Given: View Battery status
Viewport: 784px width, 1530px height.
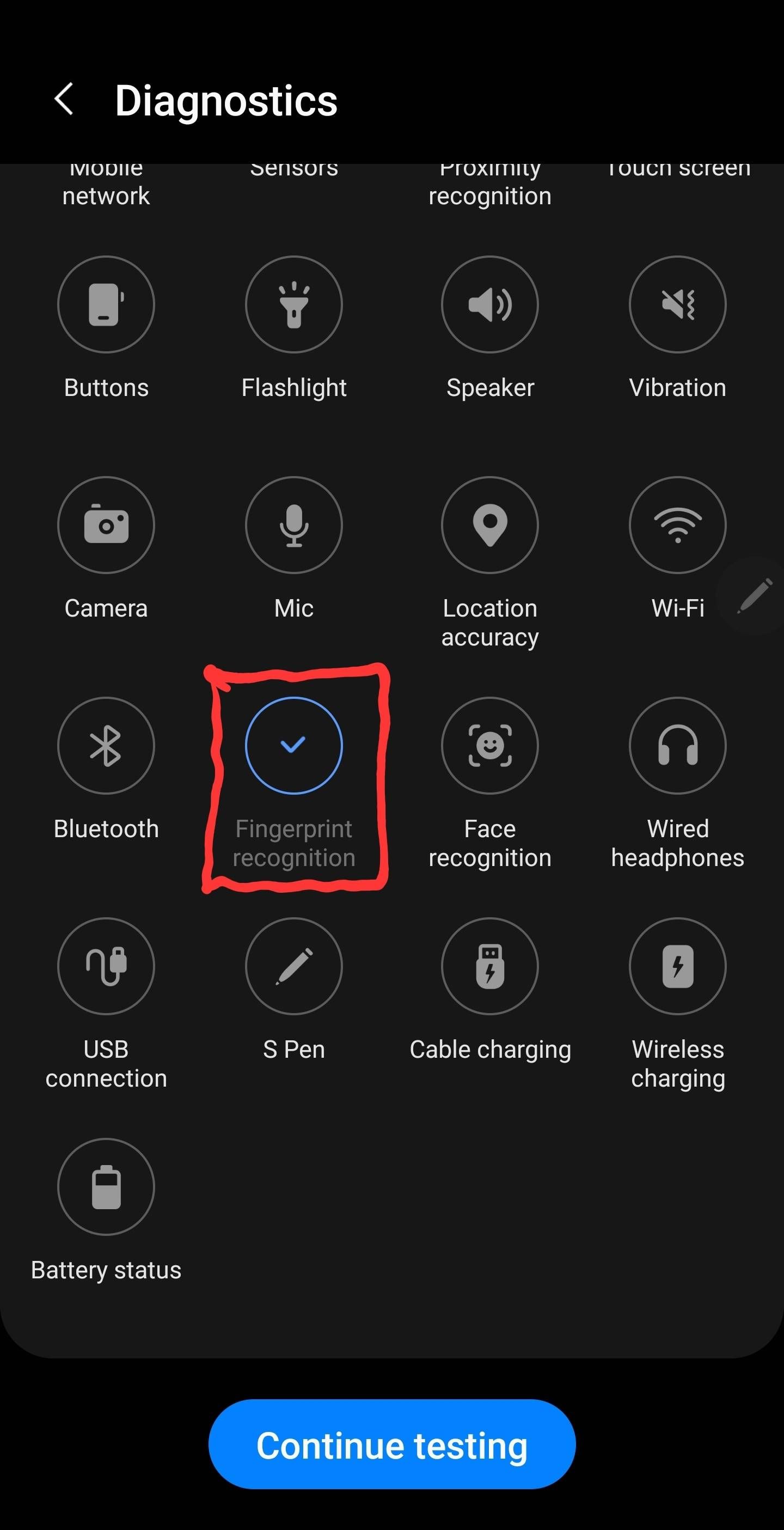Looking at the screenshot, I should [106, 1187].
